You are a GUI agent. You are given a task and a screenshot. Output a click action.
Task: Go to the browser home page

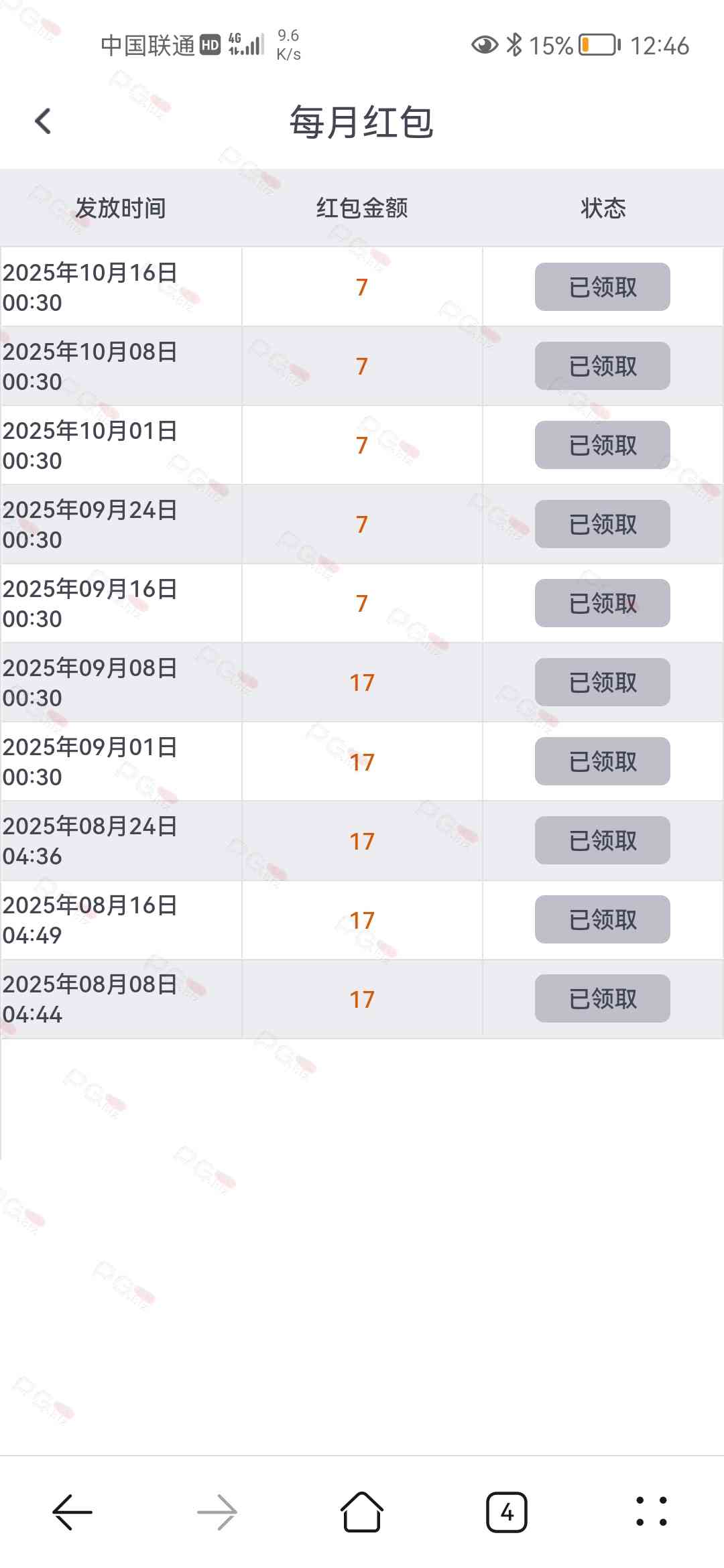[362, 1512]
